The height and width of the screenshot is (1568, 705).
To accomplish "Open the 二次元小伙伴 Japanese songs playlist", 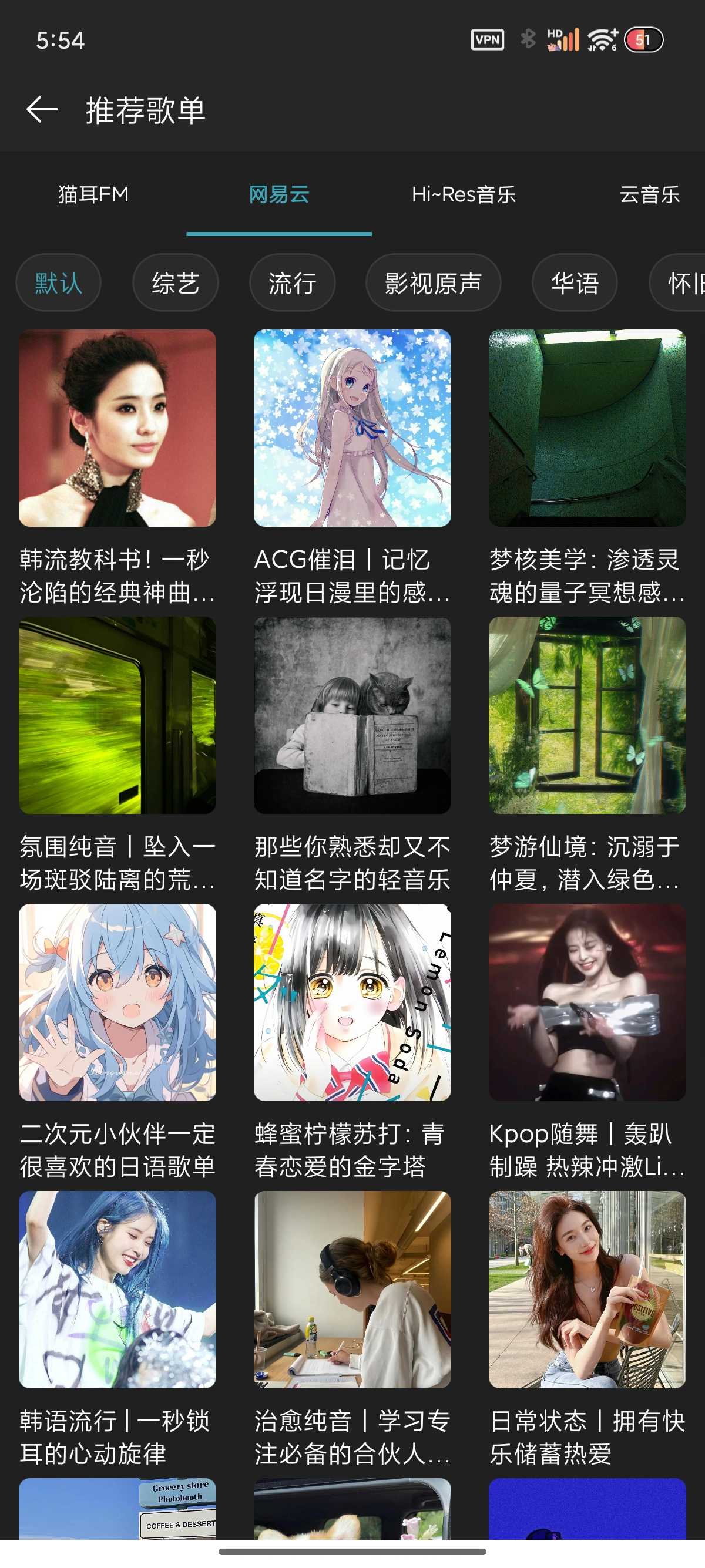I will click(117, 1042).
